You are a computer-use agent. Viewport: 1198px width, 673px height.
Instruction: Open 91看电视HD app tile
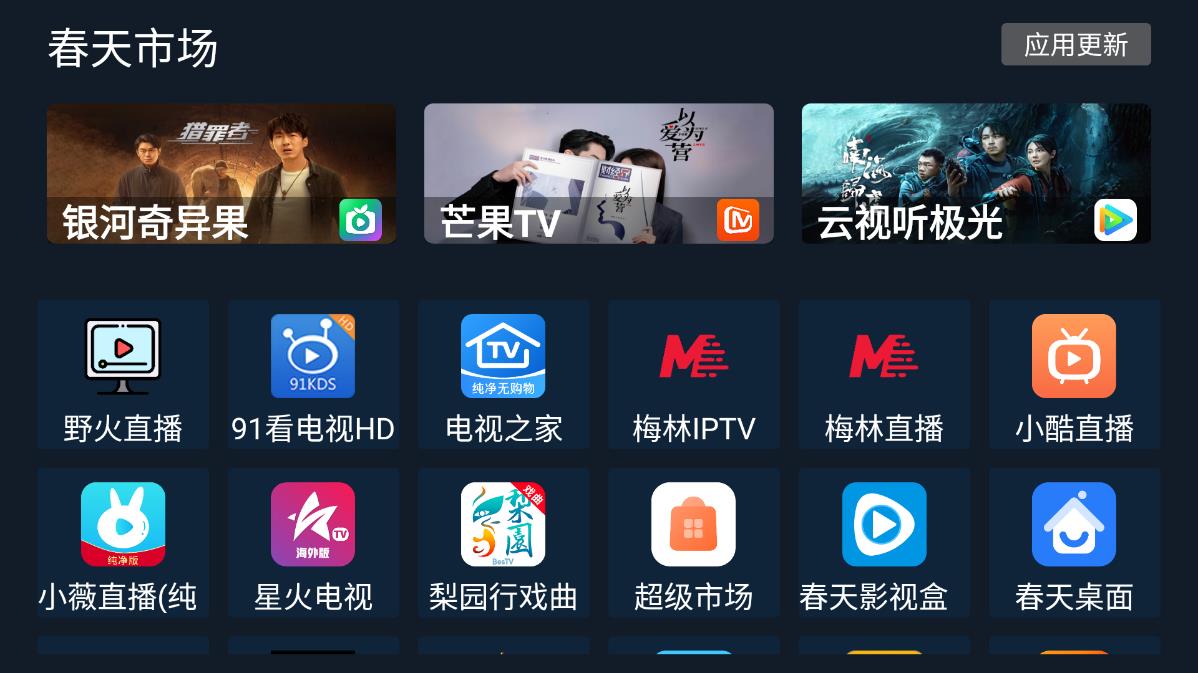313,375
